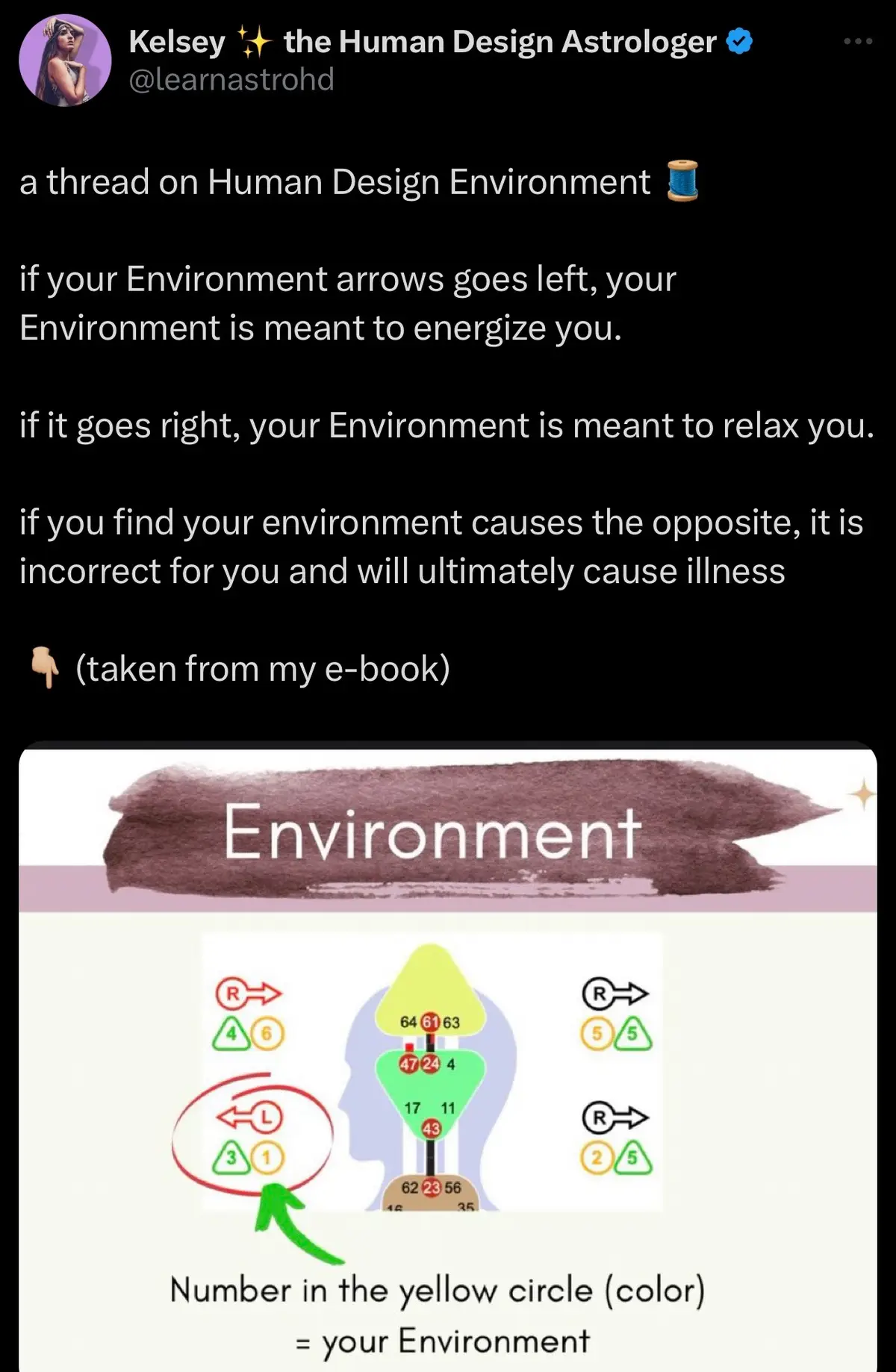Click the blue verified badge
The image size is (896, 1372).
(738, 41)
